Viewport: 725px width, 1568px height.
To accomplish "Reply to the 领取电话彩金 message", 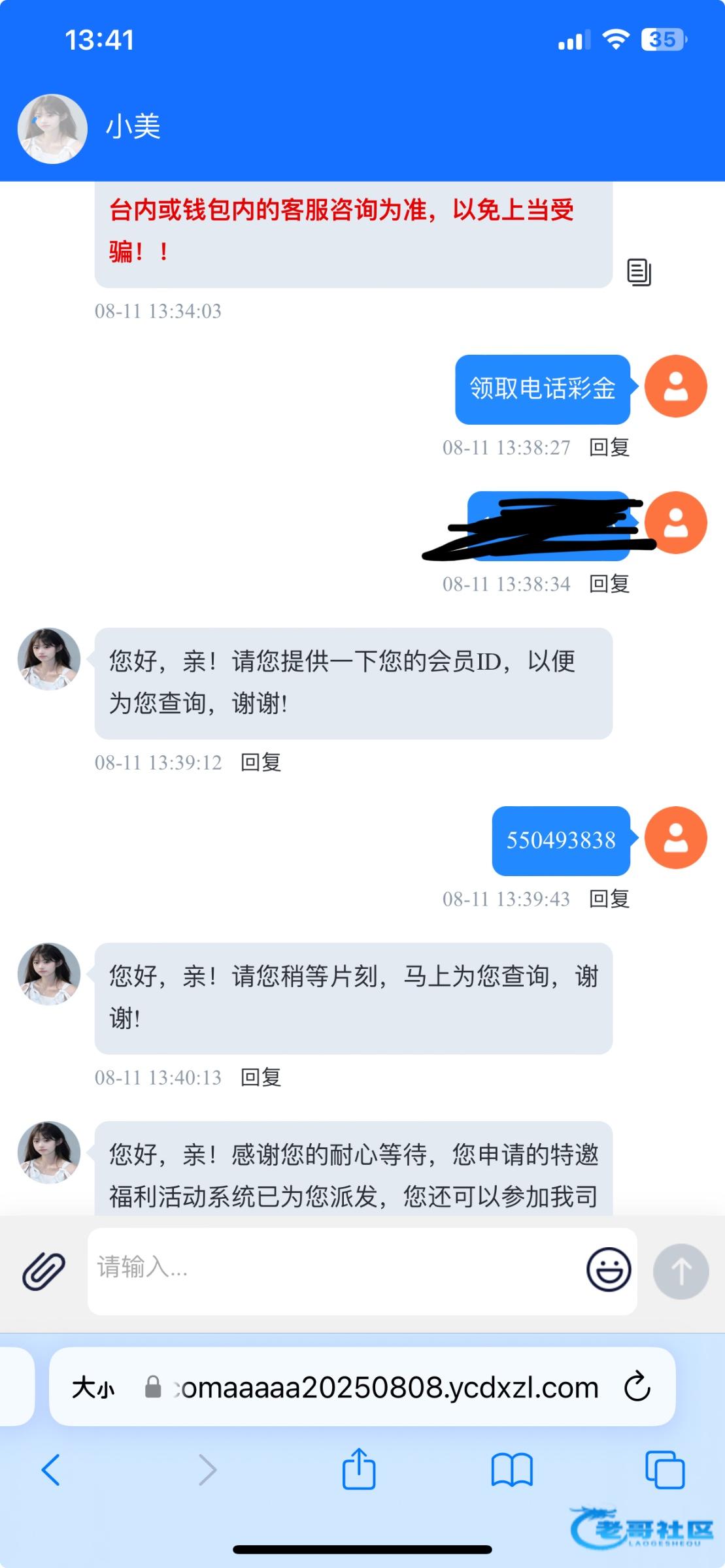I will pos(609,448).
